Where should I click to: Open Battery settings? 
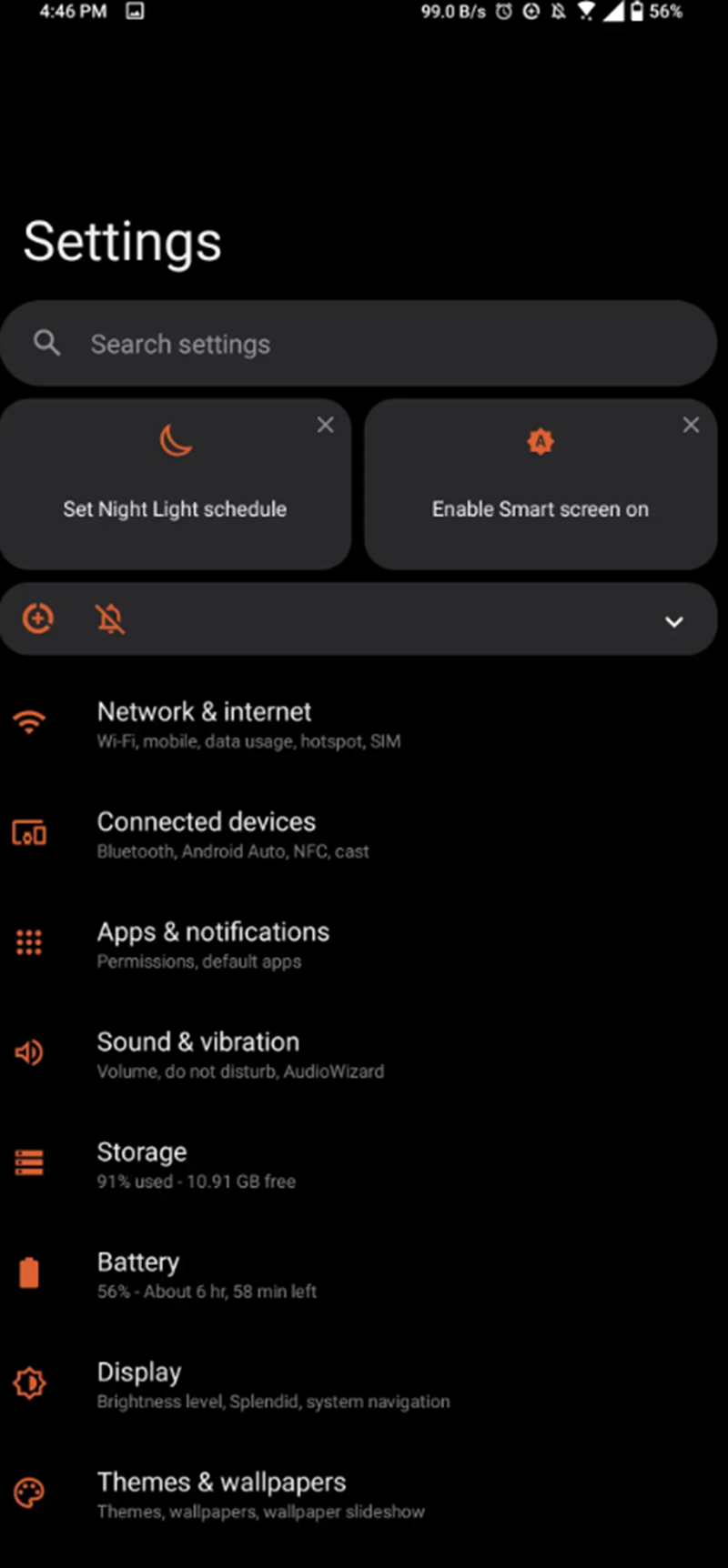[x=138, y=1274]
